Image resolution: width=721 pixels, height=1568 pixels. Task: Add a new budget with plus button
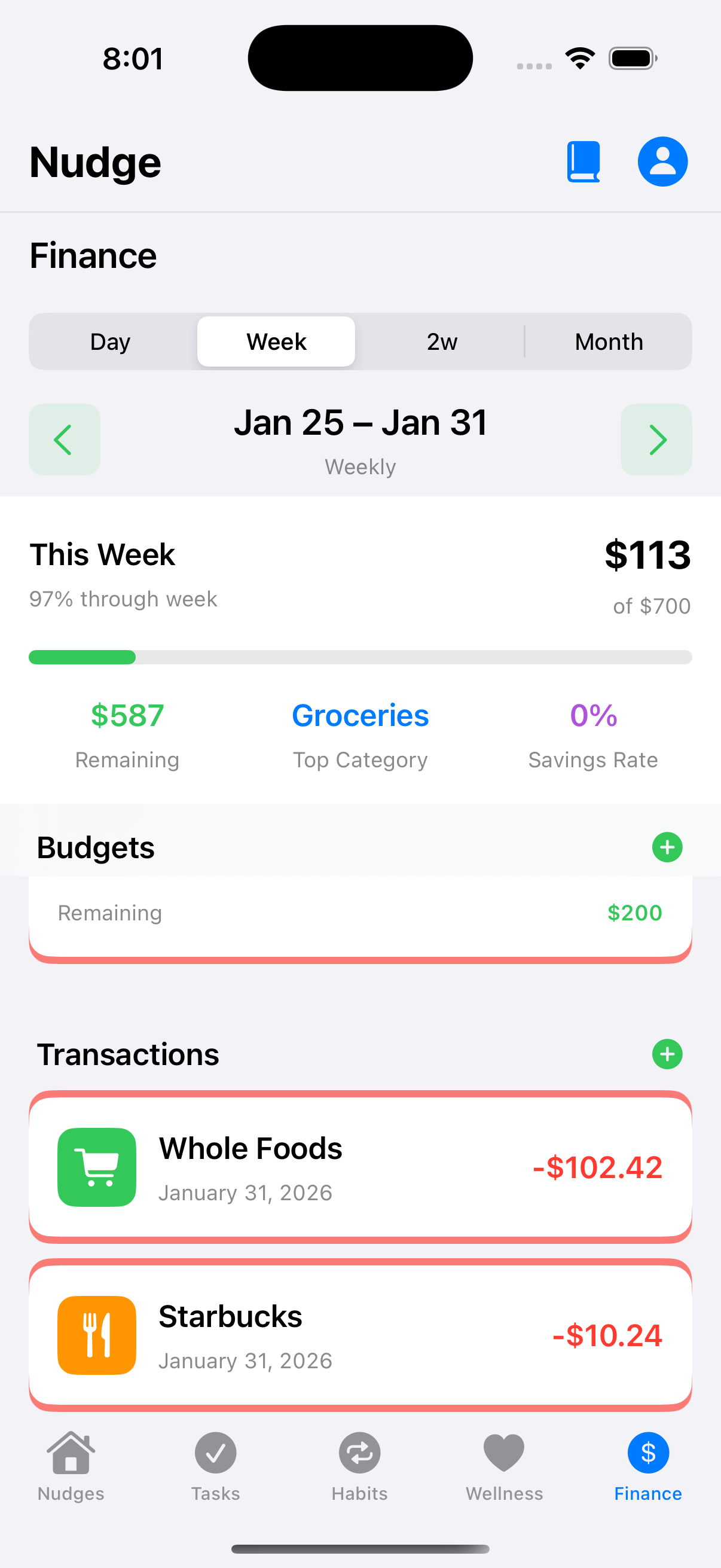(x=667, y=847)
